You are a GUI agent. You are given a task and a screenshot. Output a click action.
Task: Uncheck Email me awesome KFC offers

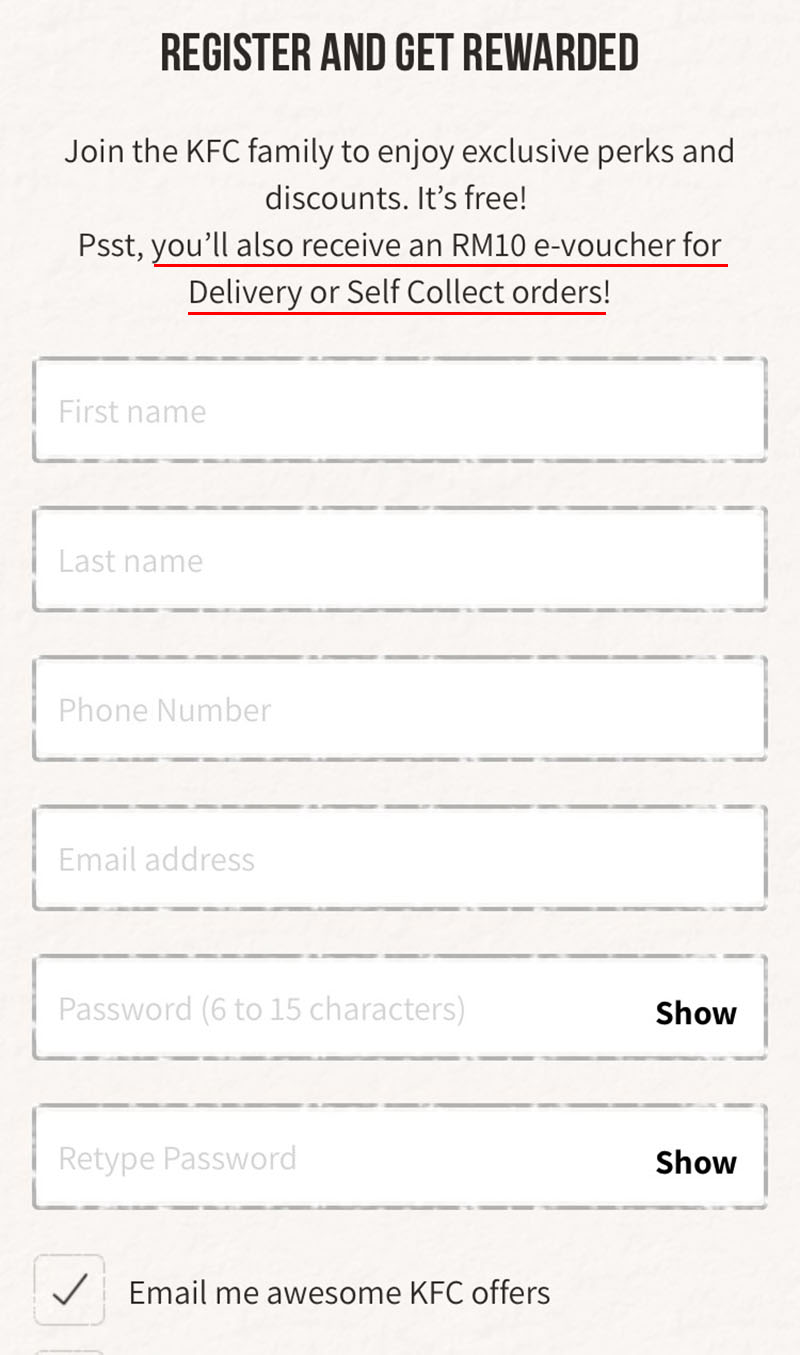[x=69, y=1291]
